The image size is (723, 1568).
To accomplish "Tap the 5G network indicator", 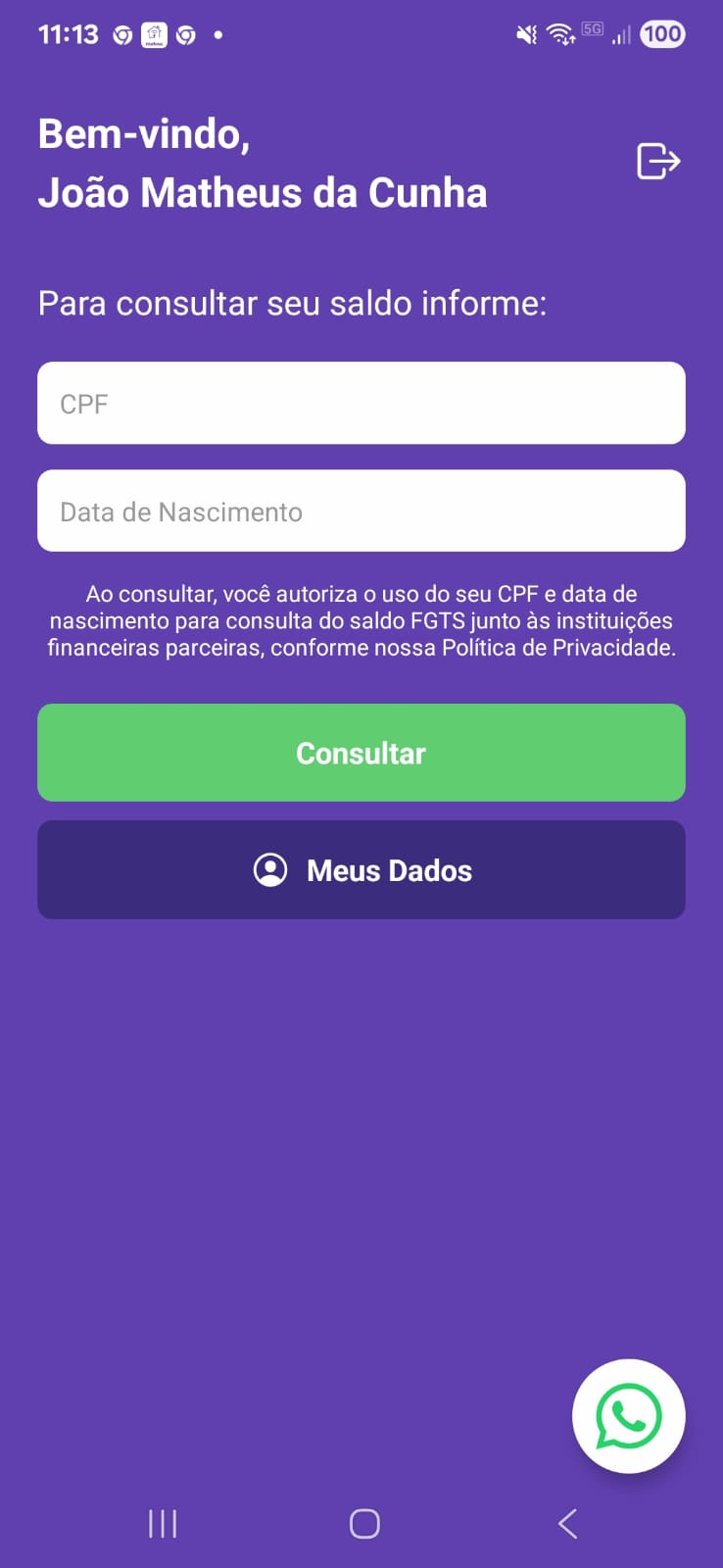I will click(594, 29).
